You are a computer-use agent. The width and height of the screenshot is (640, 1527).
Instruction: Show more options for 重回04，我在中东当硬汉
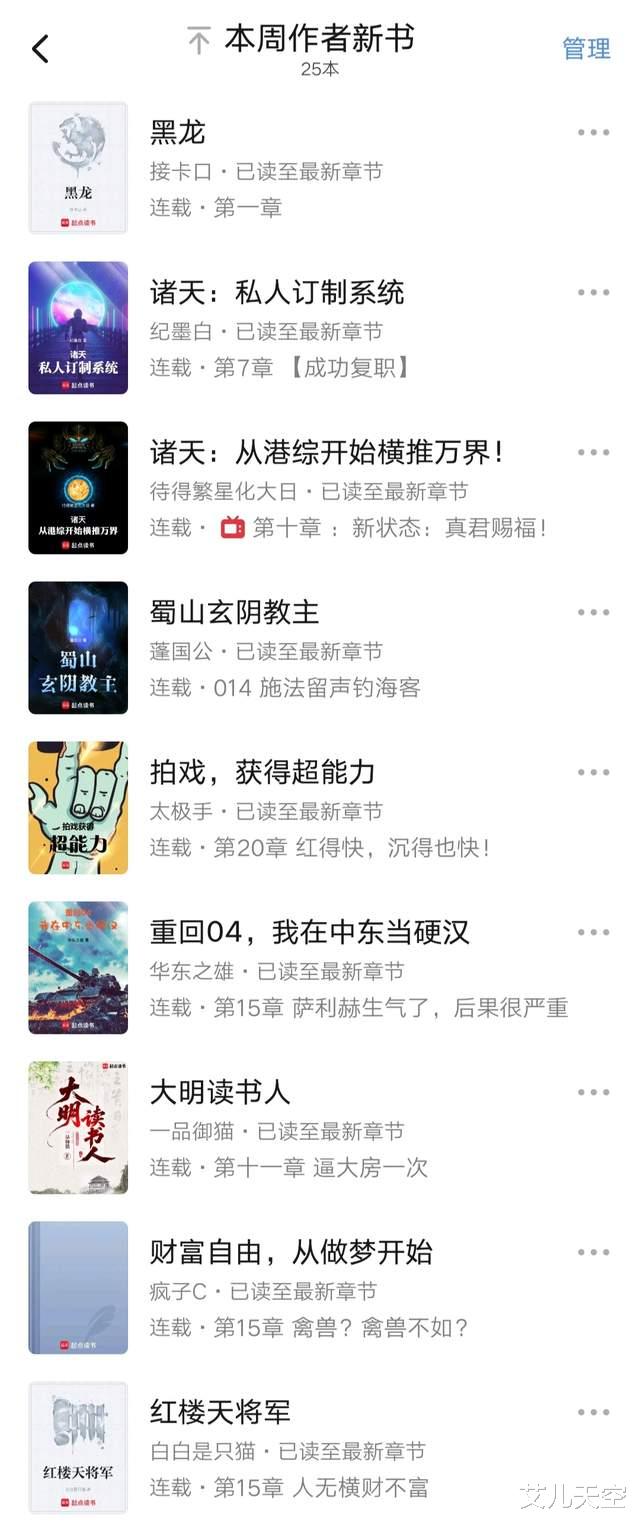click(593, 932)
